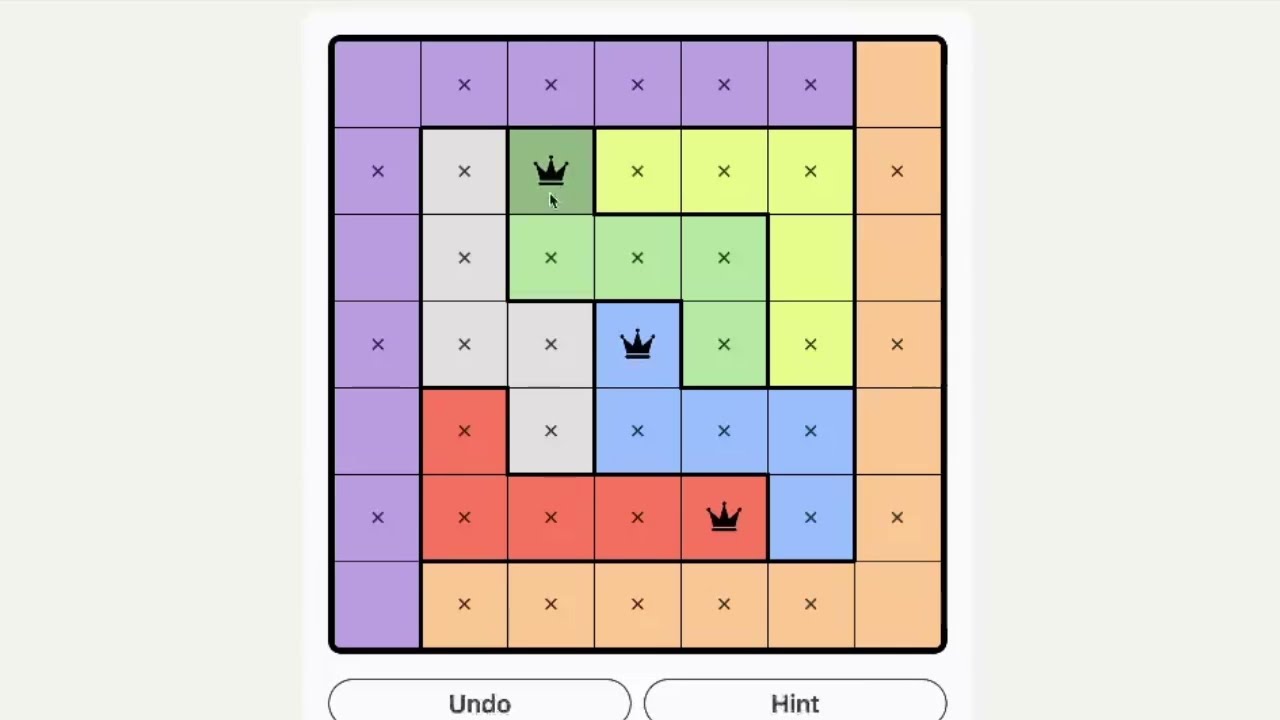
Task: Request a Hint
Action: pos(795,702)
